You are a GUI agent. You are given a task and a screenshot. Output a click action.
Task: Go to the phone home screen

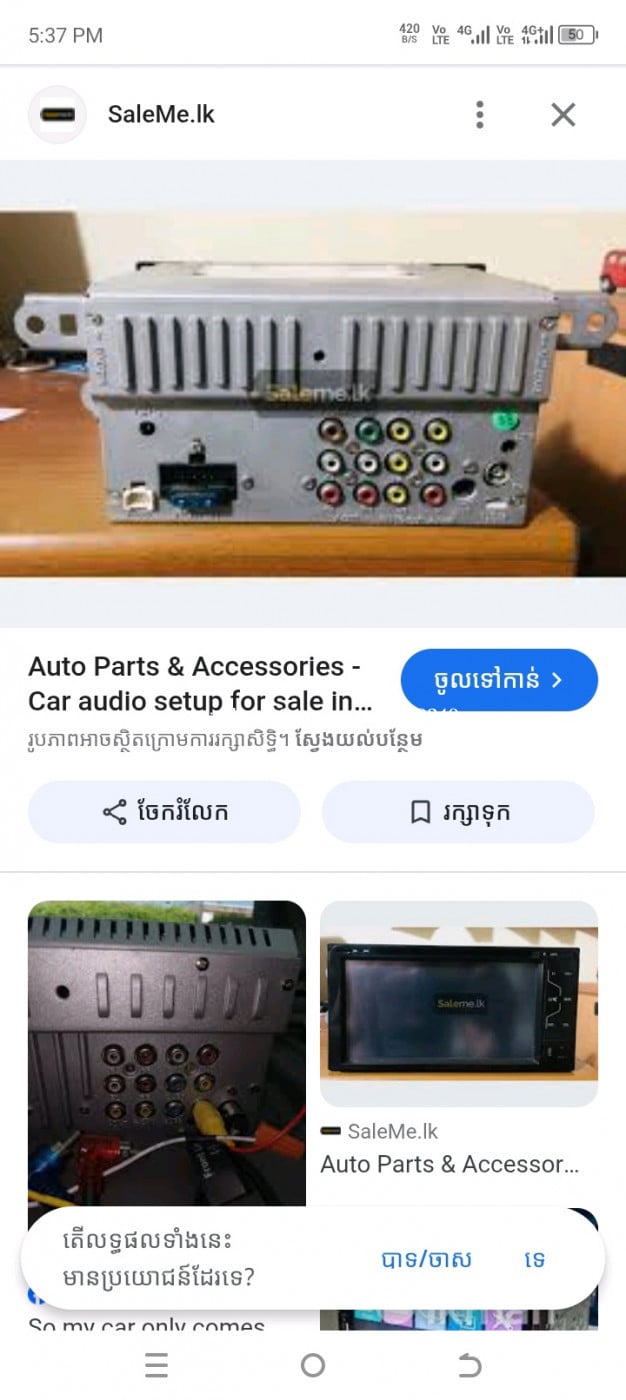click(313, 1366)
